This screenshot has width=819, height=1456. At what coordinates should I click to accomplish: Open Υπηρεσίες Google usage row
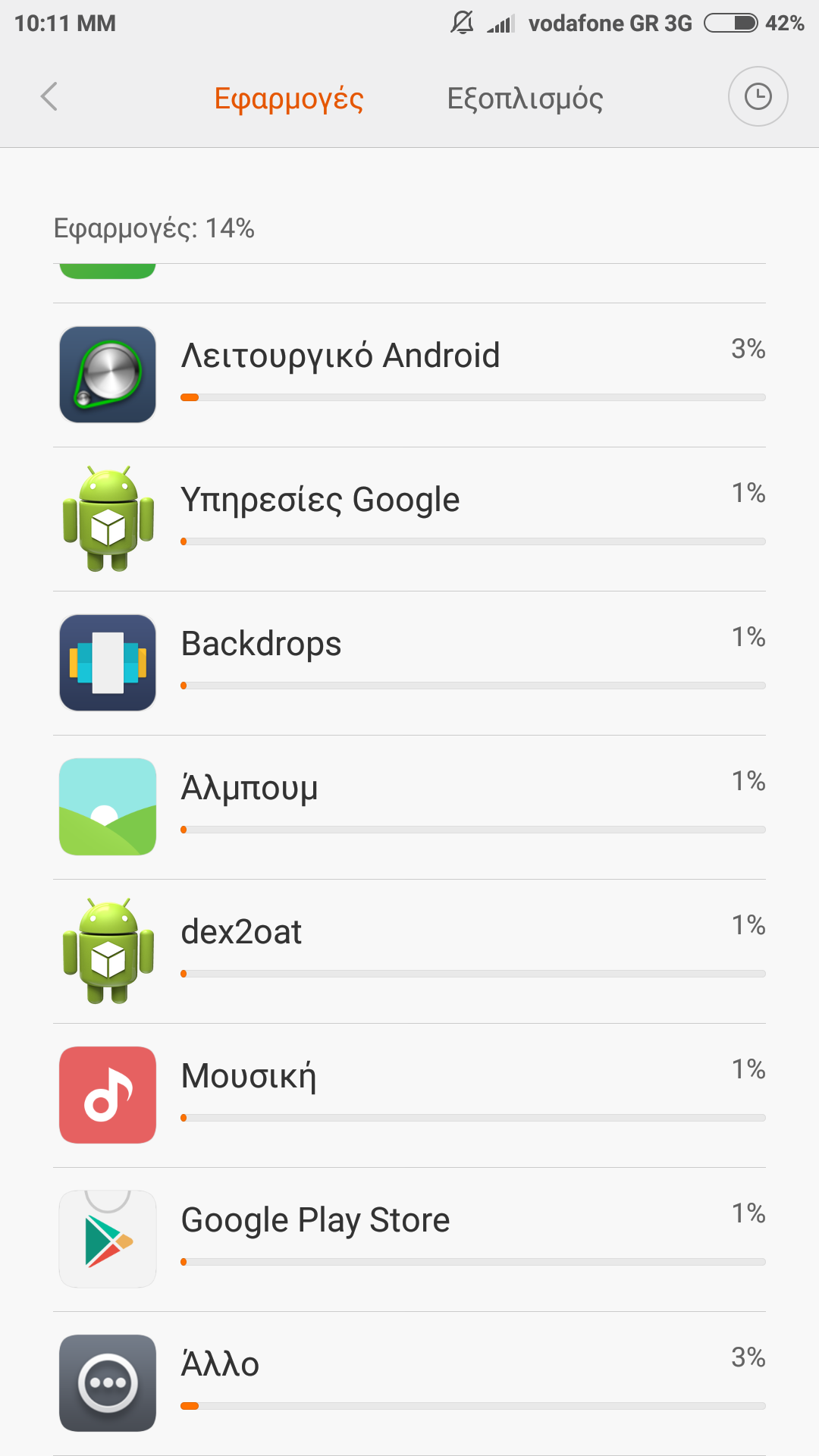pos(409,519)
